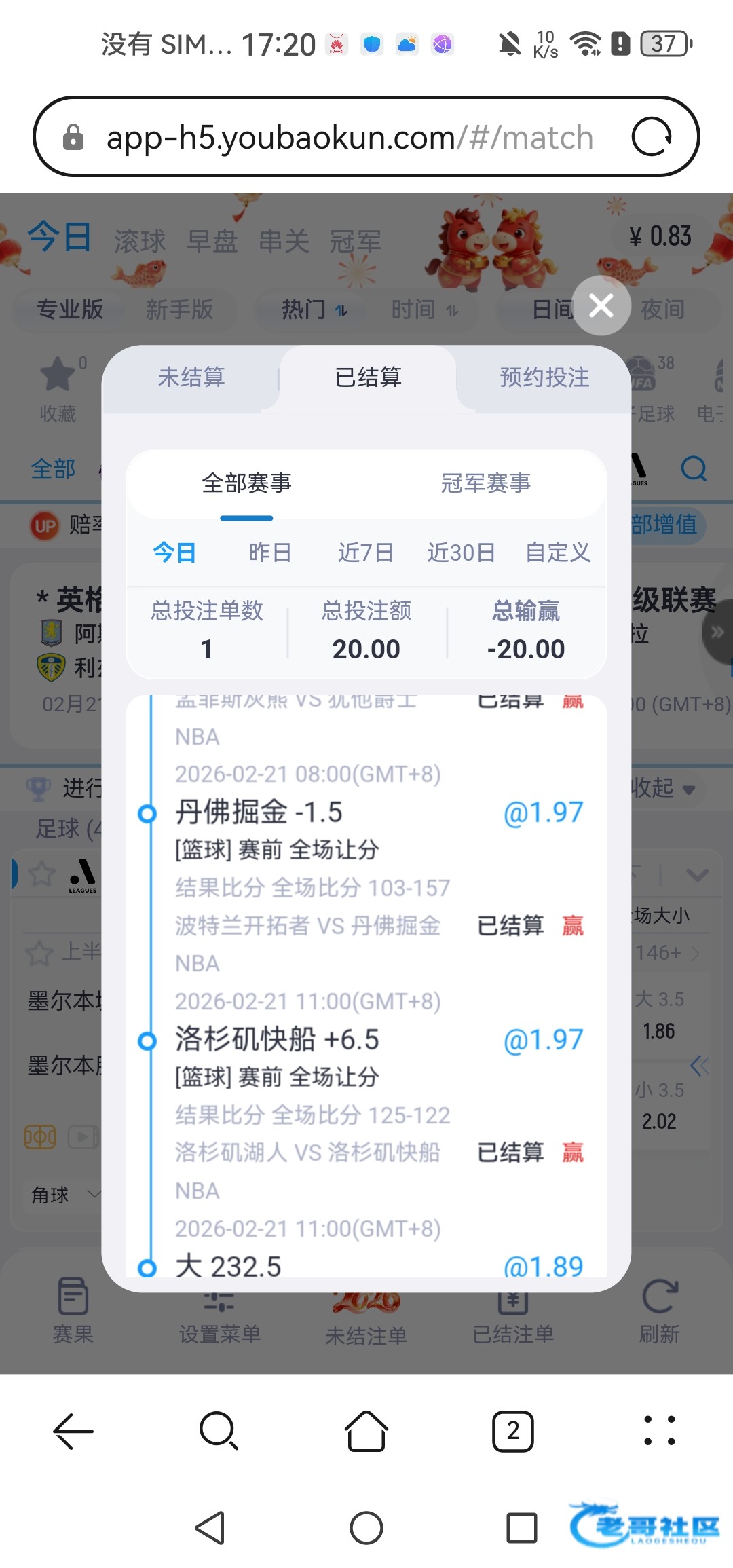Open the 预约投注 tab
Viewport: 733px width, 1568px height.
click(x=544, y=377)
